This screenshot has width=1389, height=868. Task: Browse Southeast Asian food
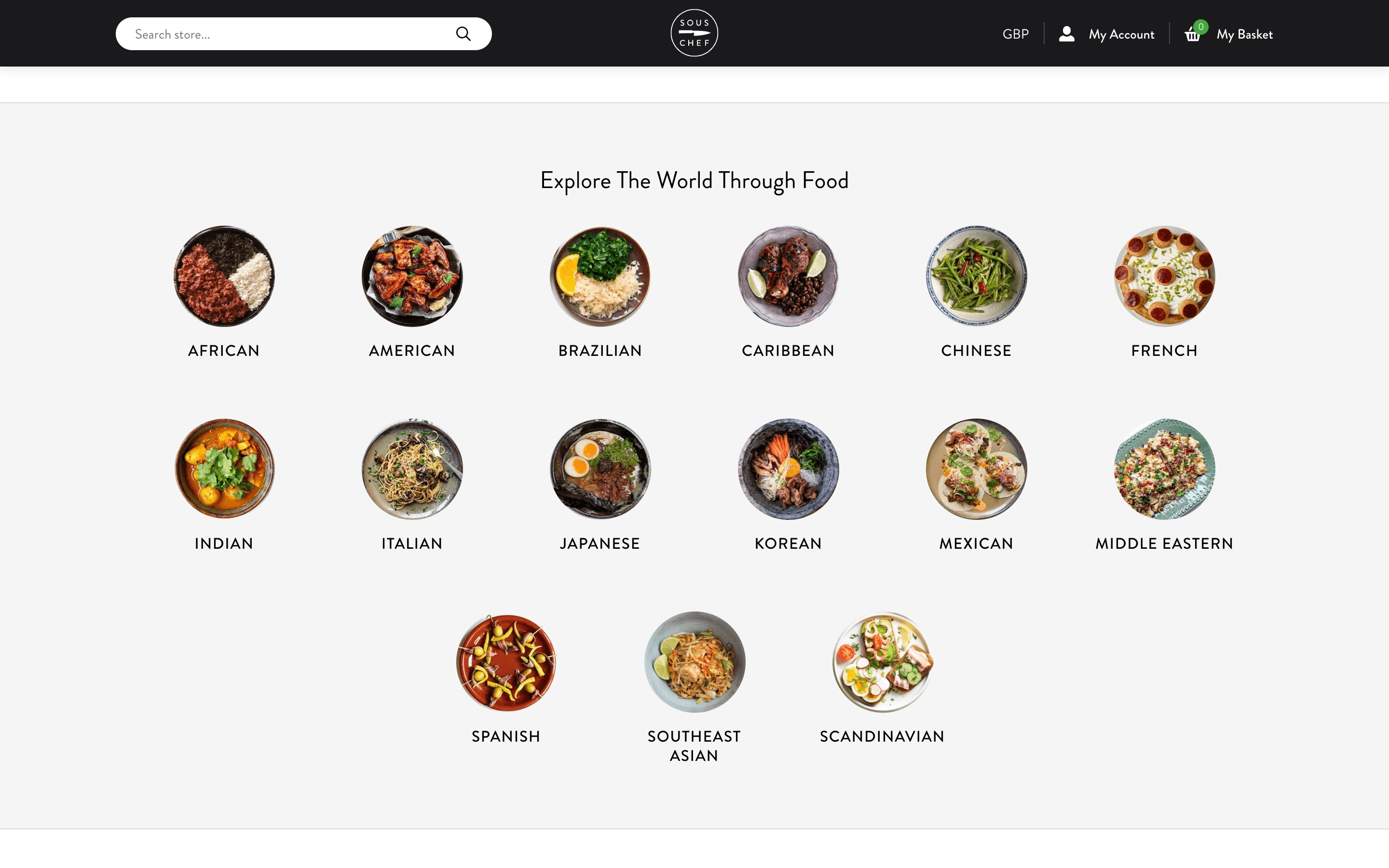(x=694, y=662)
